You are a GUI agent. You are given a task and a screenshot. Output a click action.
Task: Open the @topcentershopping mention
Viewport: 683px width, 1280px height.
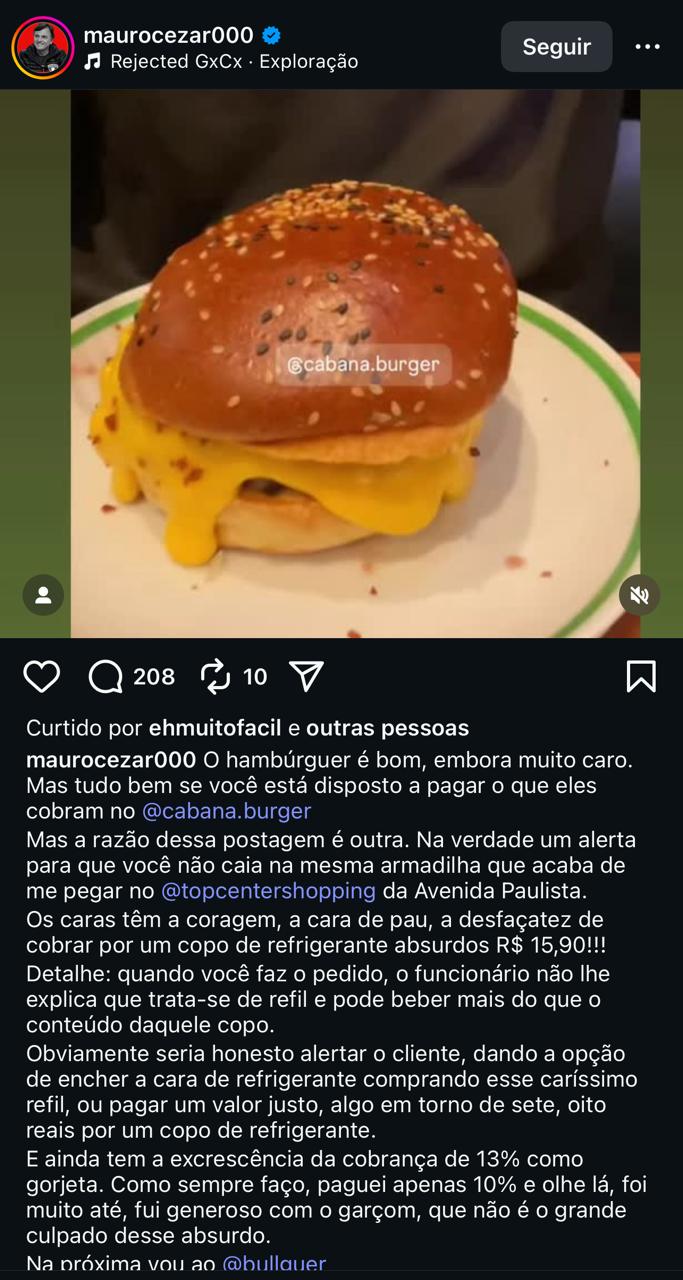269,890
